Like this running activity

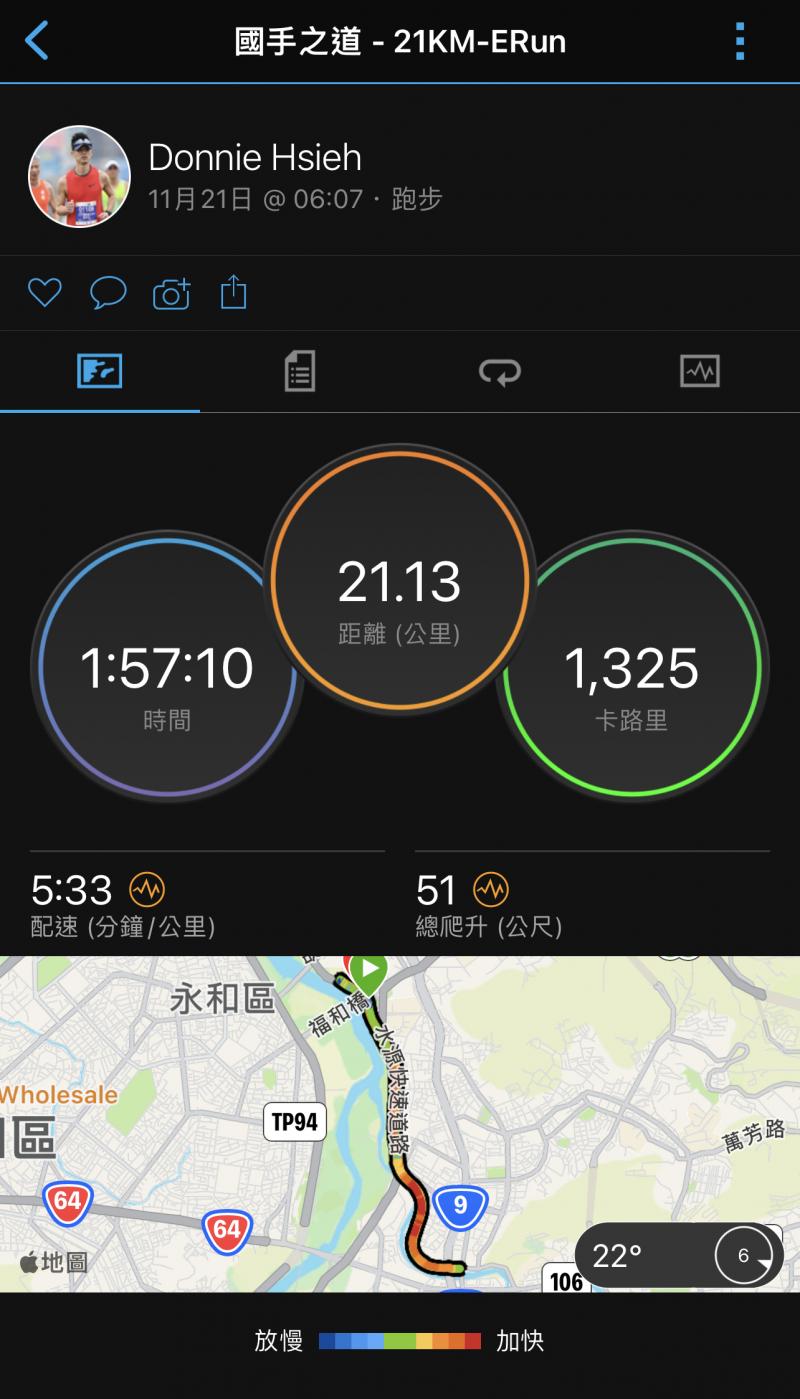44,293
